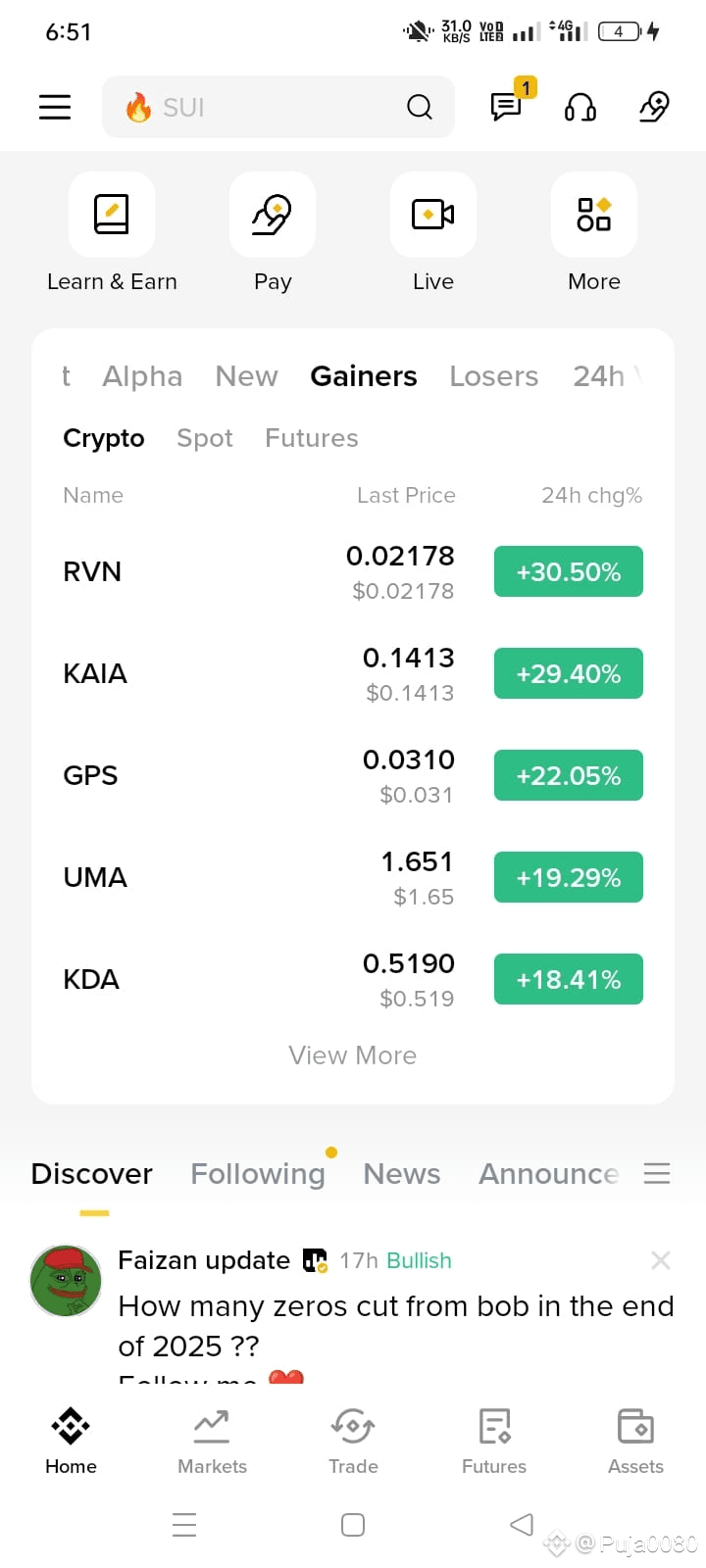706x1568 pixels.
Task: Switch to the News feed tab
Action: click(x=402, y=1174)
